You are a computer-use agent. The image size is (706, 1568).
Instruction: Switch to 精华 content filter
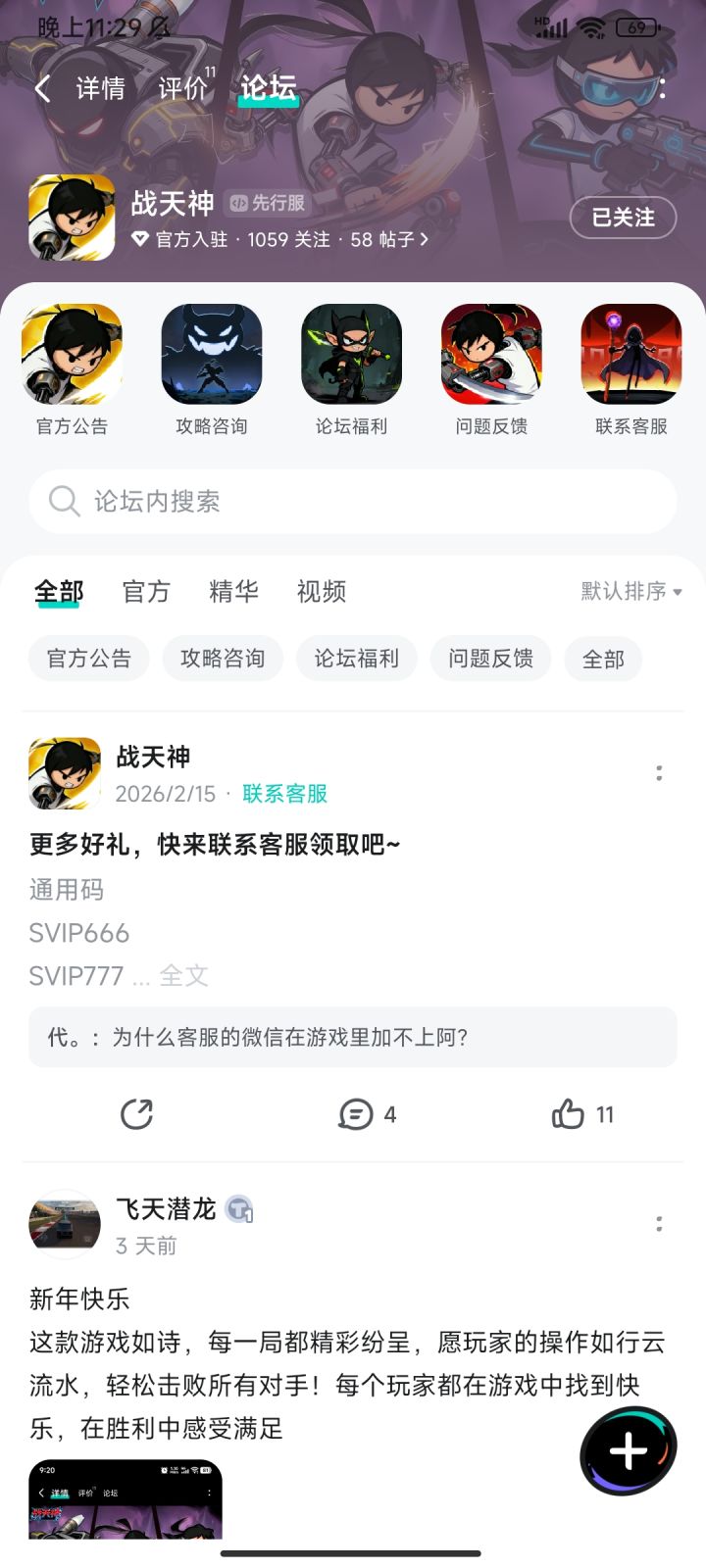coord(232,592)
